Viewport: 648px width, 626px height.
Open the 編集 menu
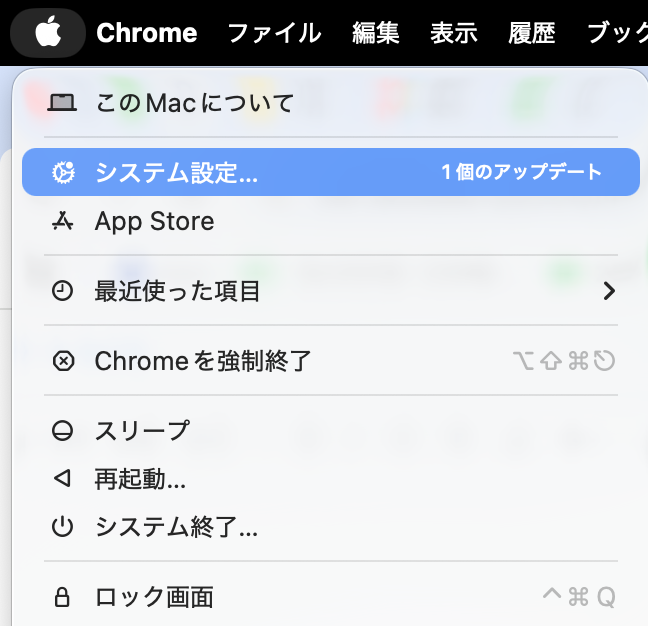[x=376, y=33]
